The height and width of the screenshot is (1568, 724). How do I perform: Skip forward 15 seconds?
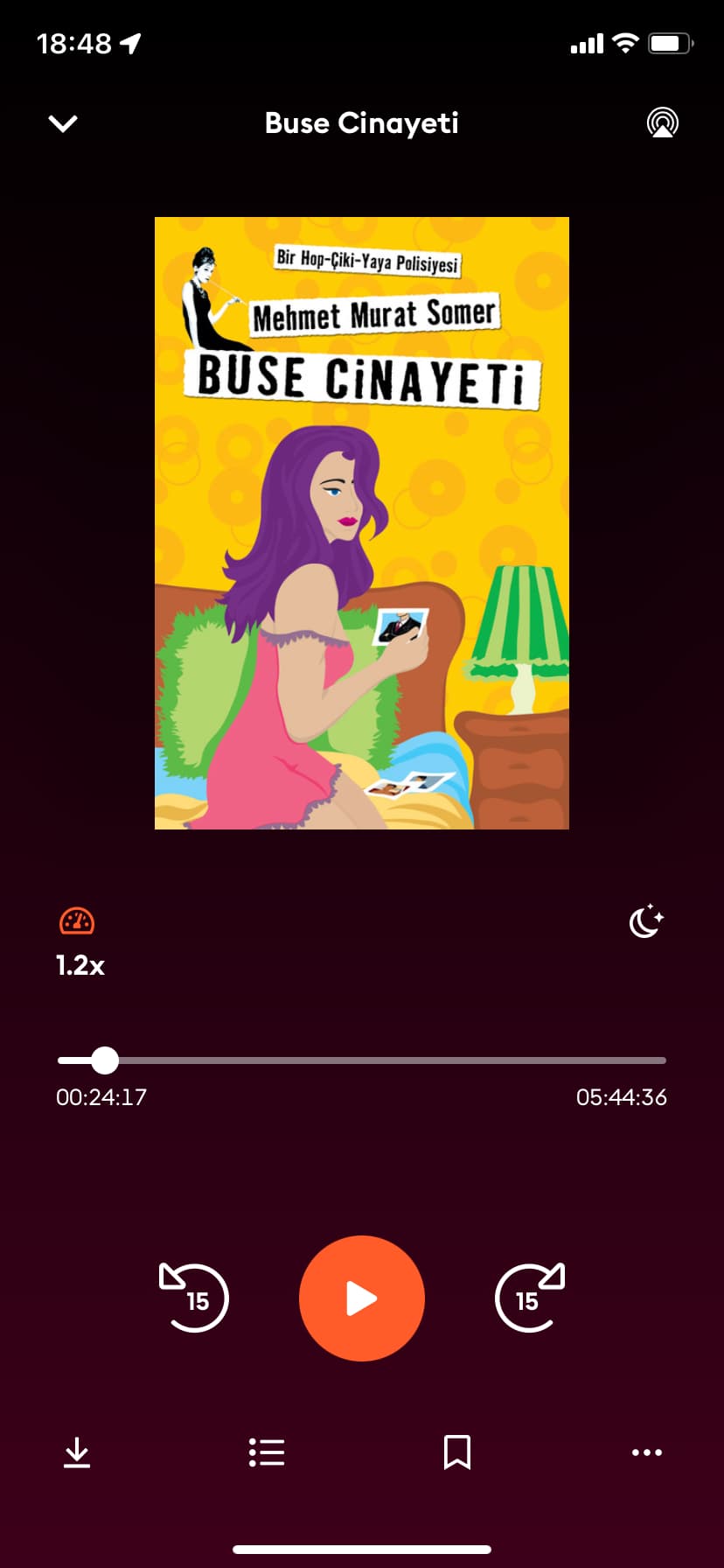click(x=530, y=1298)
